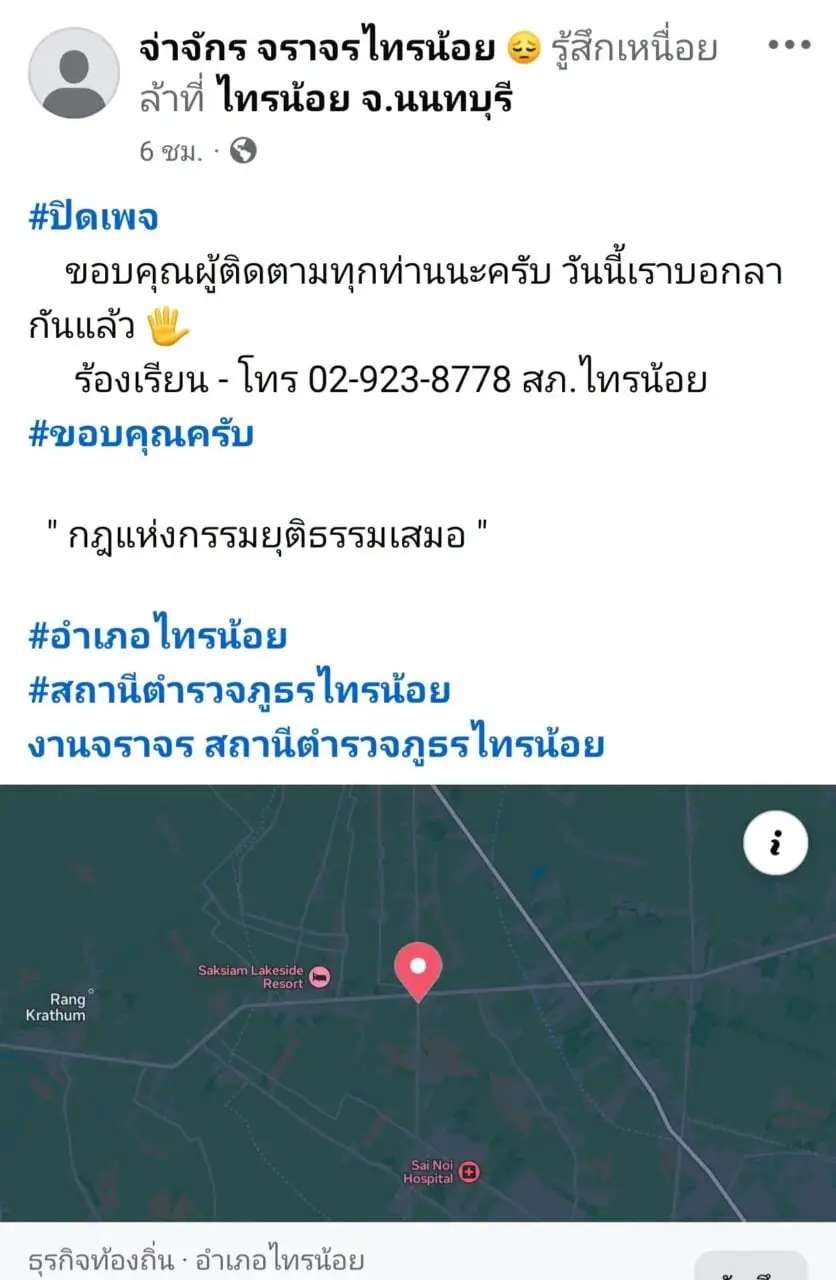Open the poster's profile picture
Viewport: 836px width, 1280px height.
(x=73, y=73)
